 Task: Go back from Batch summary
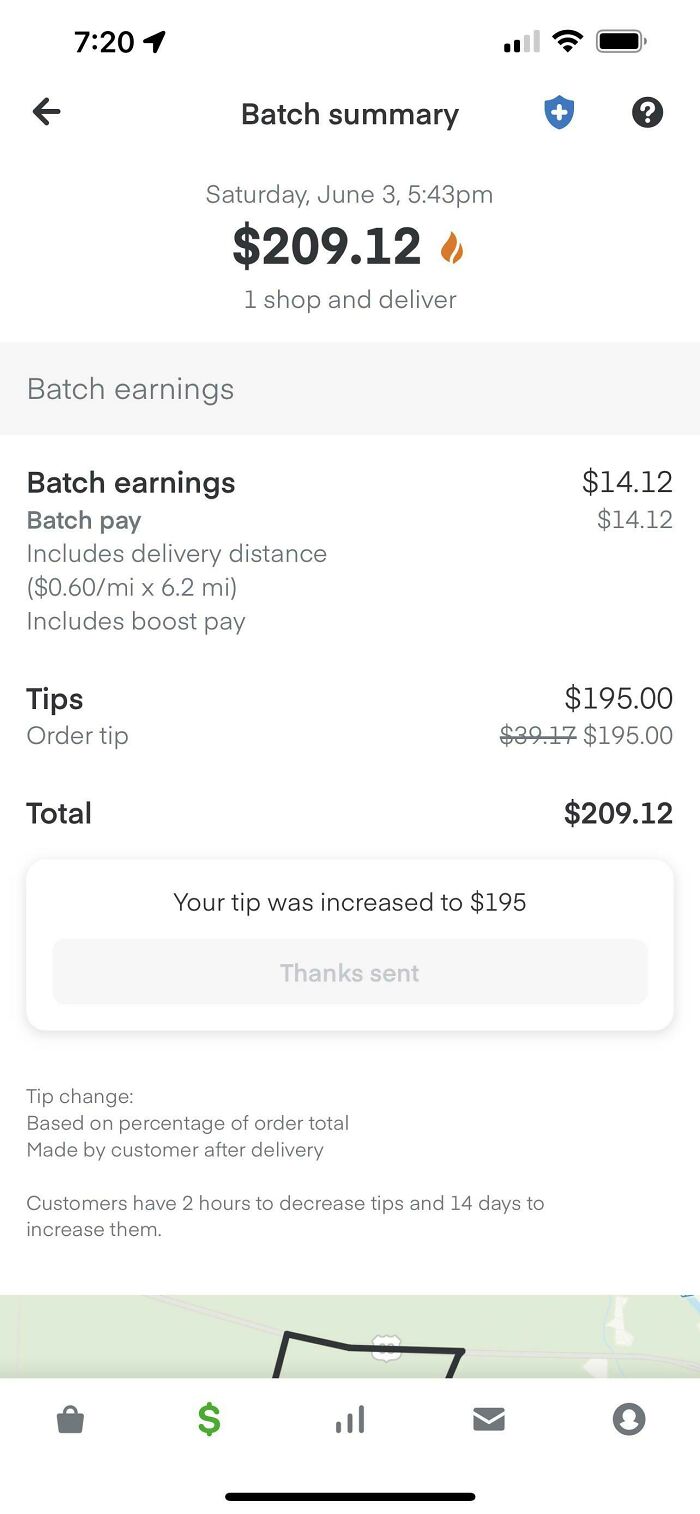[x=47, y=113]
